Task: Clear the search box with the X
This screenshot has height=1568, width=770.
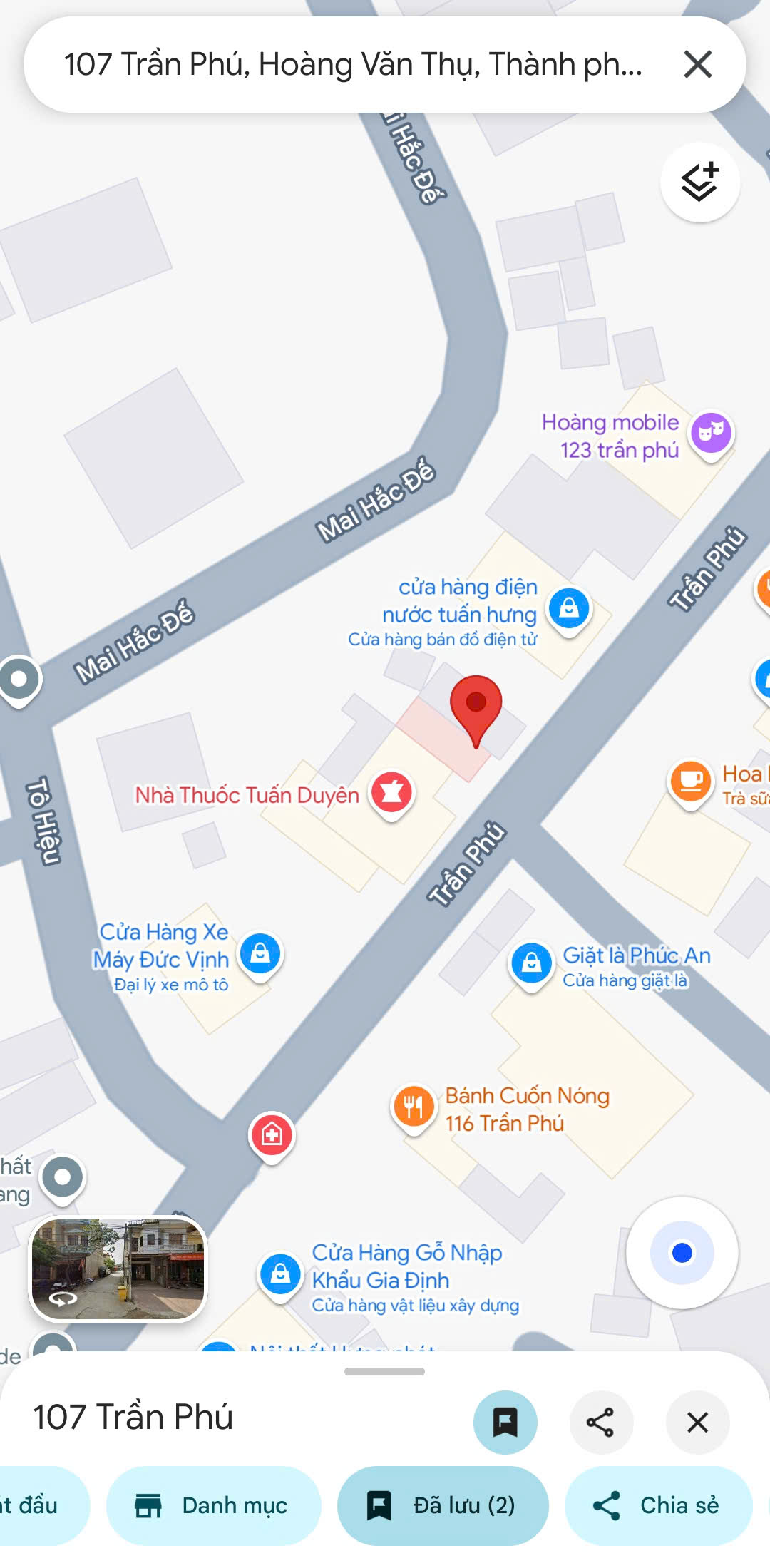Action: [x=697, y=64]
